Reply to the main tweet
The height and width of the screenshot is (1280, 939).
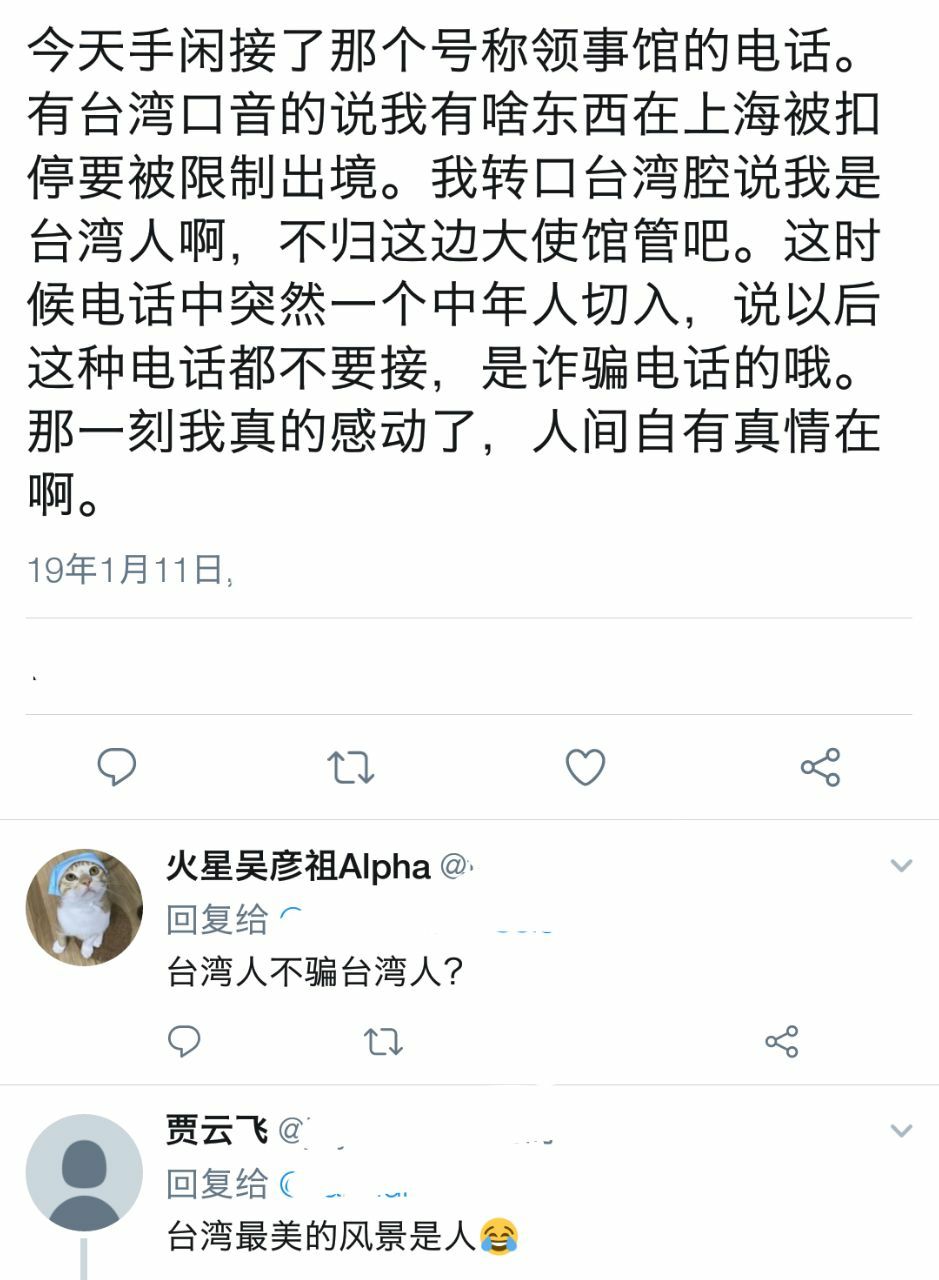117,767
